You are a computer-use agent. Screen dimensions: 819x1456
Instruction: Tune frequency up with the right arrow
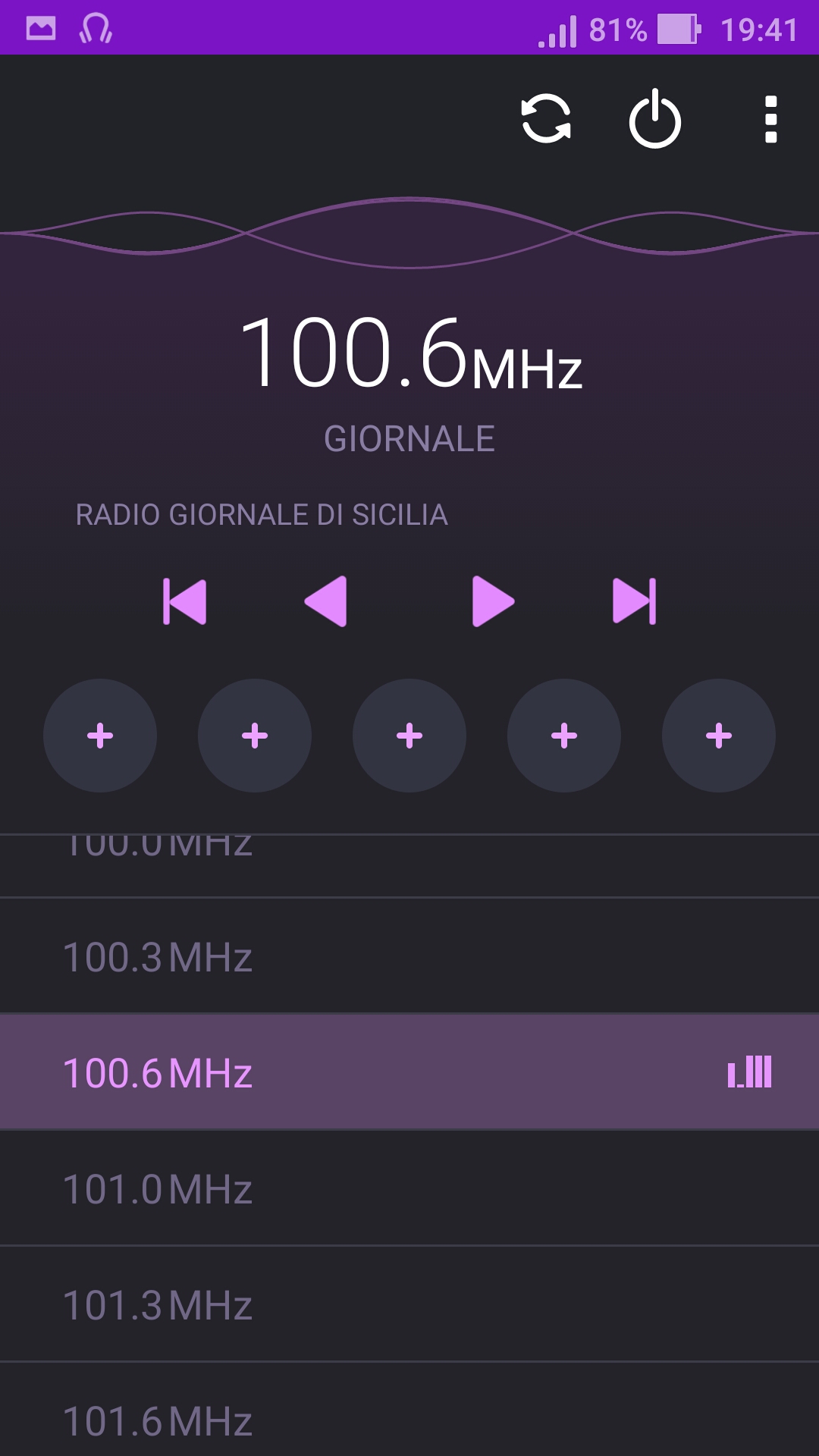493,601
